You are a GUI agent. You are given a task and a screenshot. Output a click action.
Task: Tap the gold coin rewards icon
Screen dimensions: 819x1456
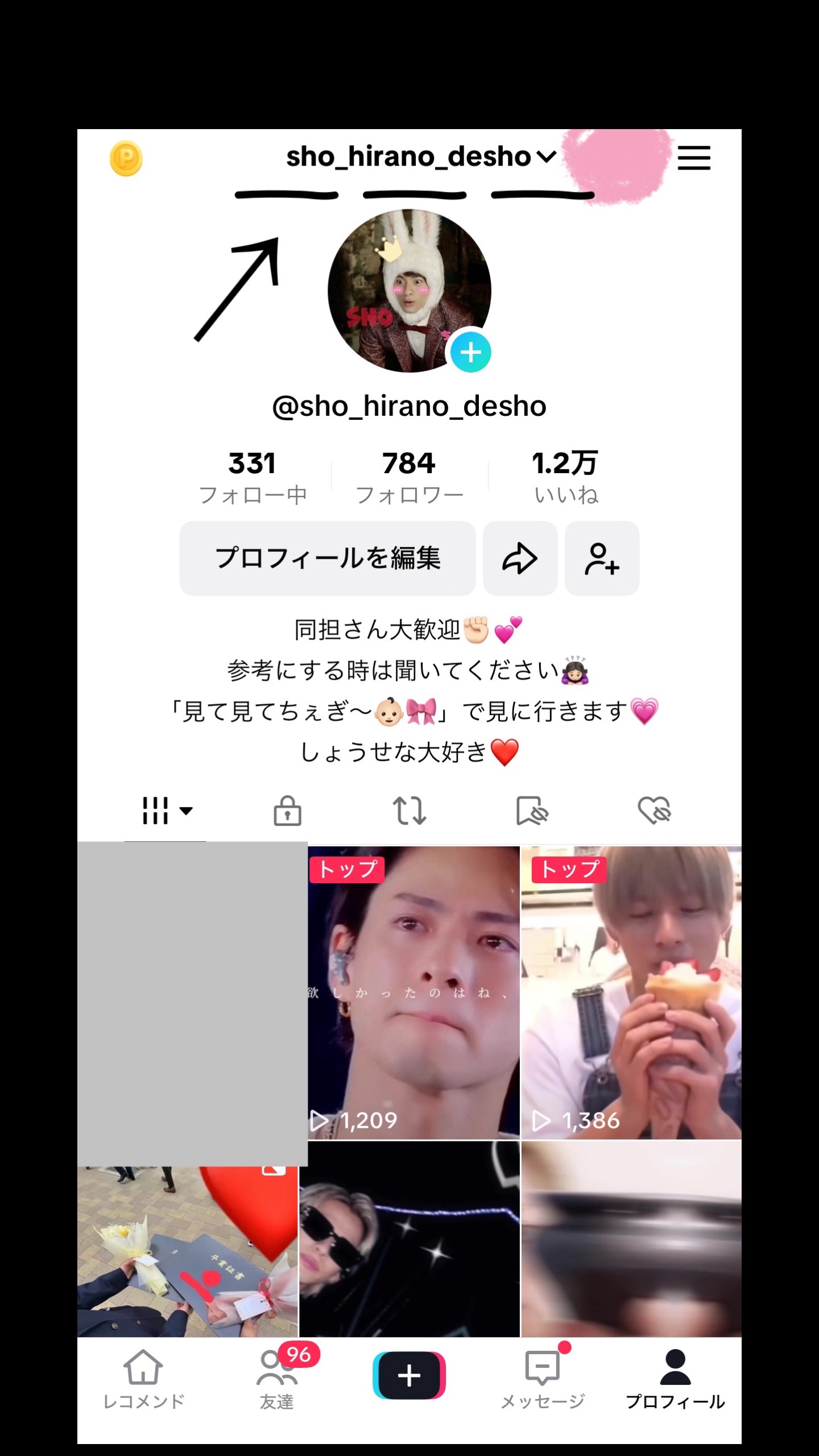(126, 158)
